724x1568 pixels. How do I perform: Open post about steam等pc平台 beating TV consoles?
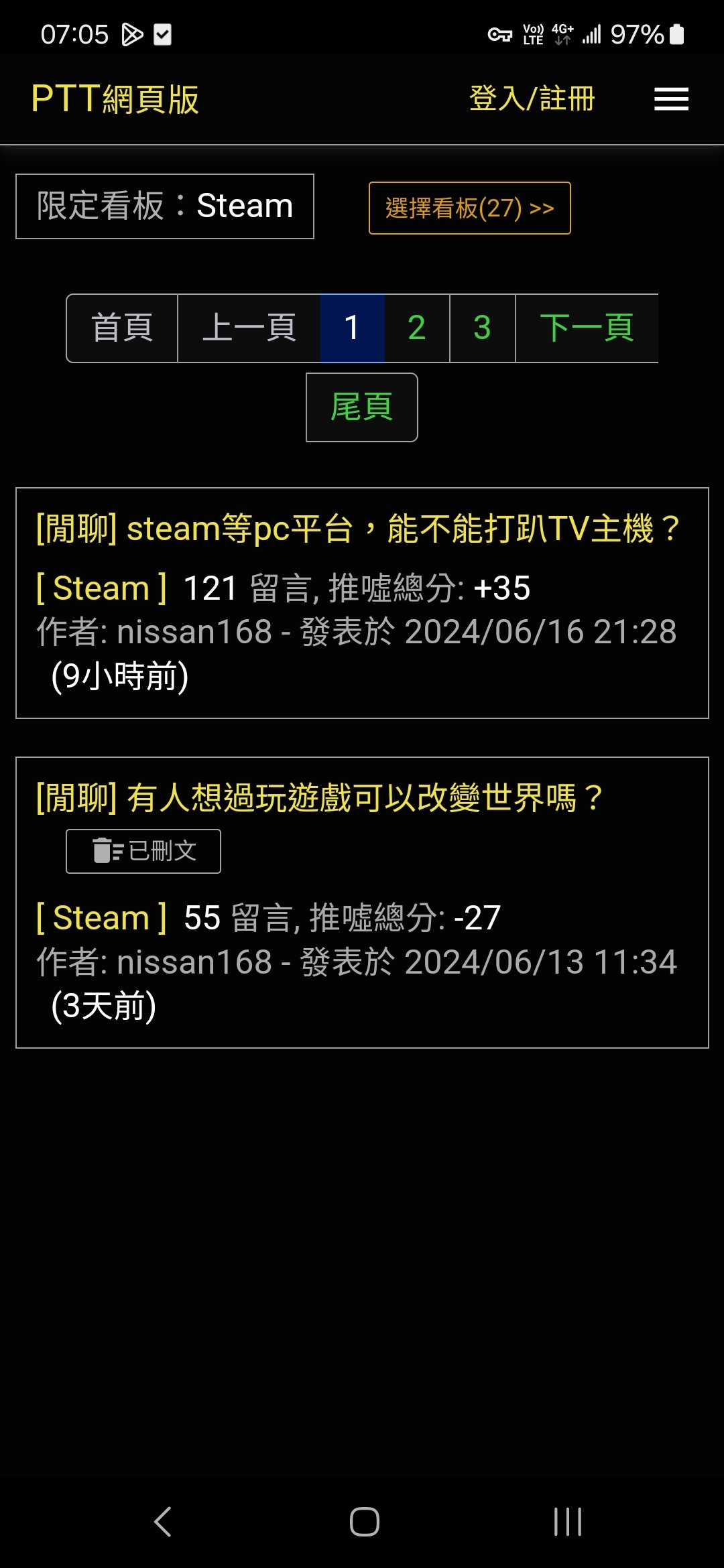358,529
